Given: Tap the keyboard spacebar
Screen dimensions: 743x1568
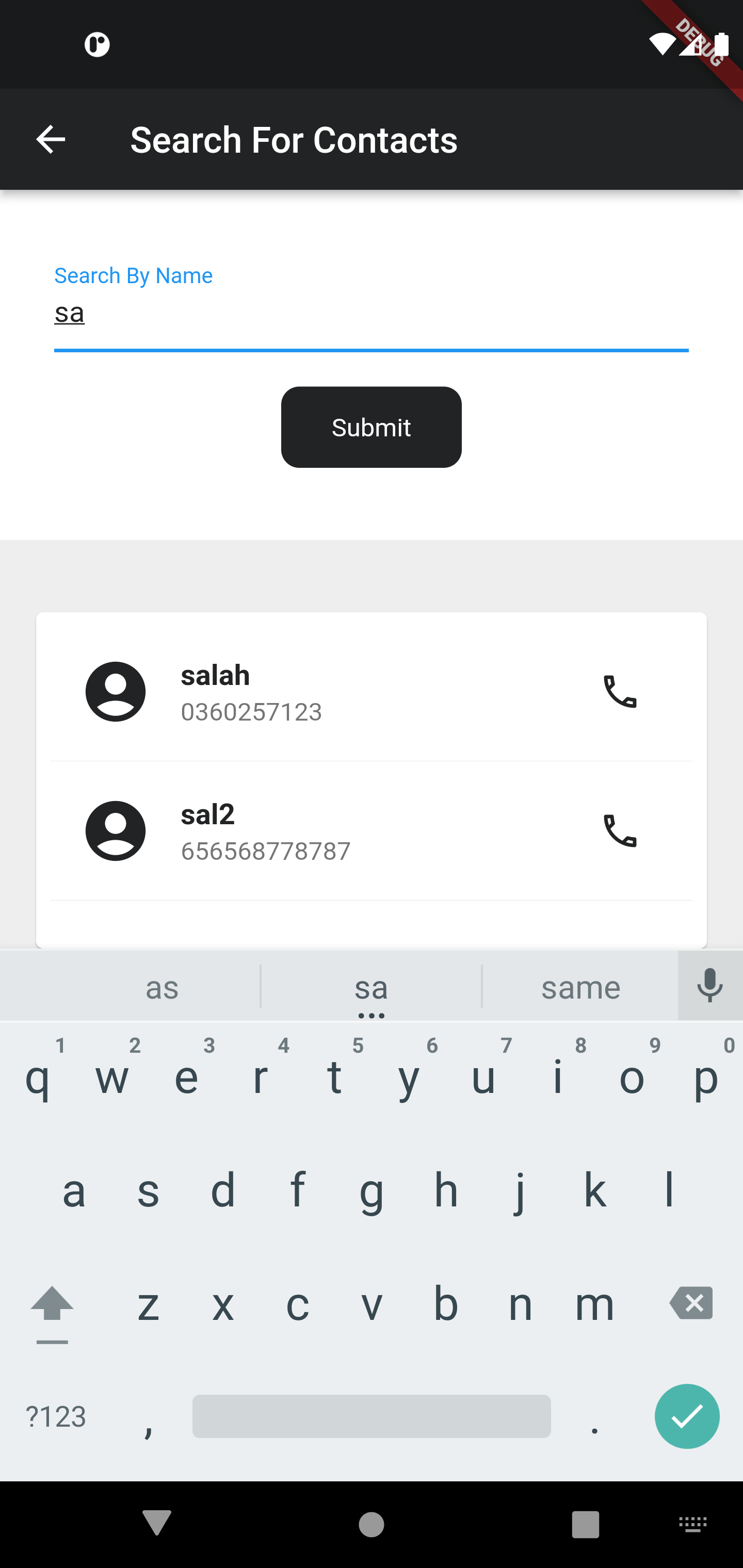Looking at the screenshot, I should pyautogui.click(x=372, y=1416).
